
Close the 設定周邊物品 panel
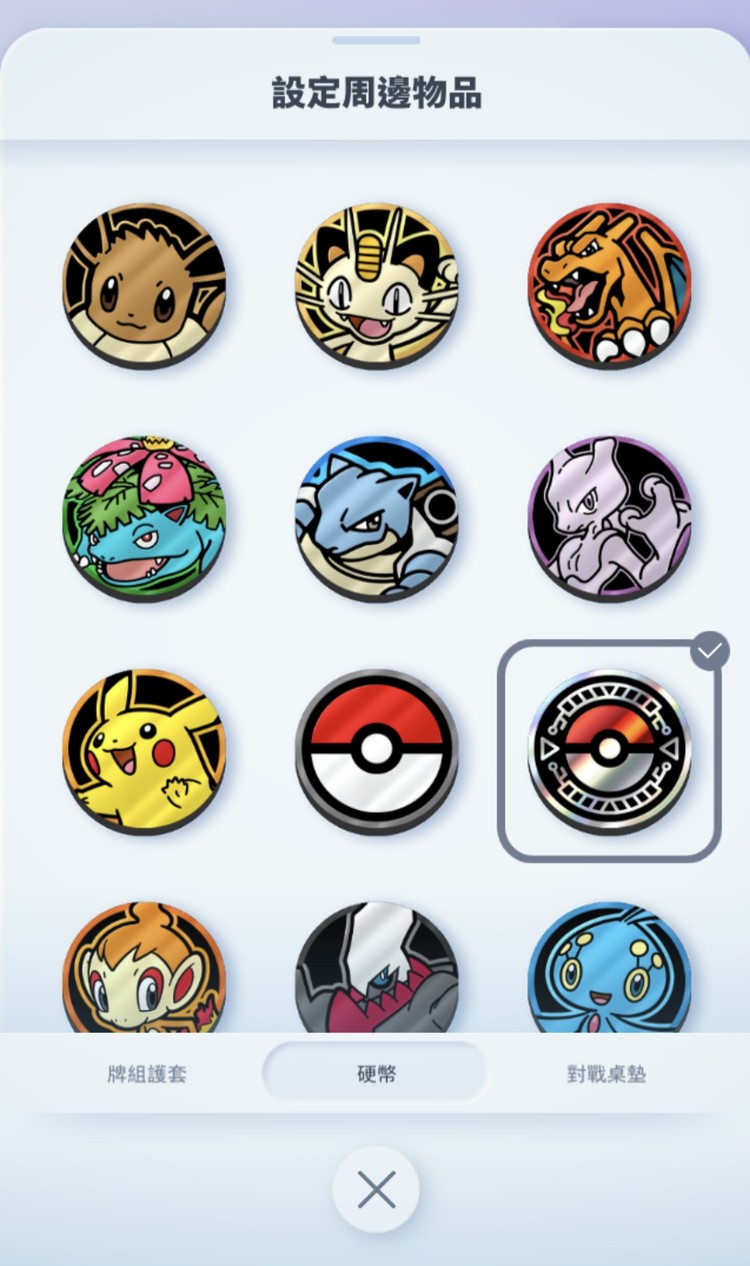pos(376,1190)
